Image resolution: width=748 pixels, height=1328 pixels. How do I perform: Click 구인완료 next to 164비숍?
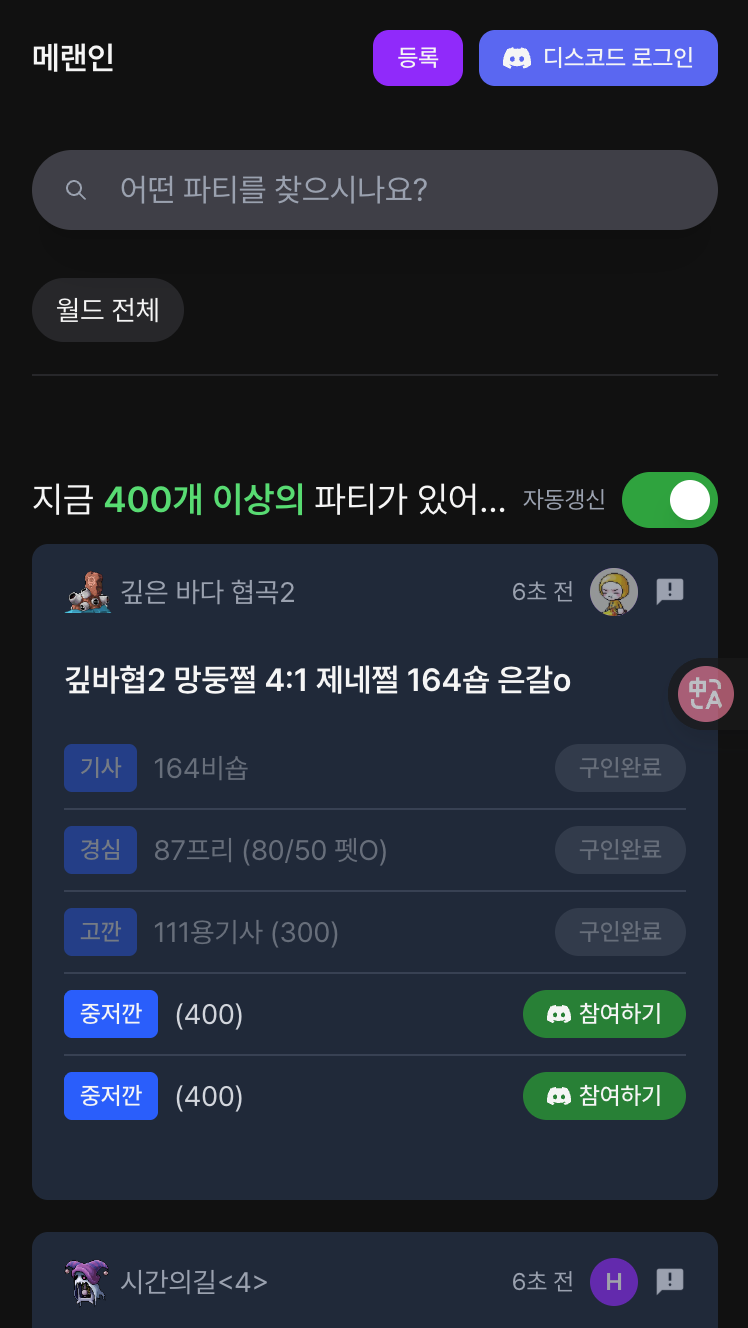point(620,768)
